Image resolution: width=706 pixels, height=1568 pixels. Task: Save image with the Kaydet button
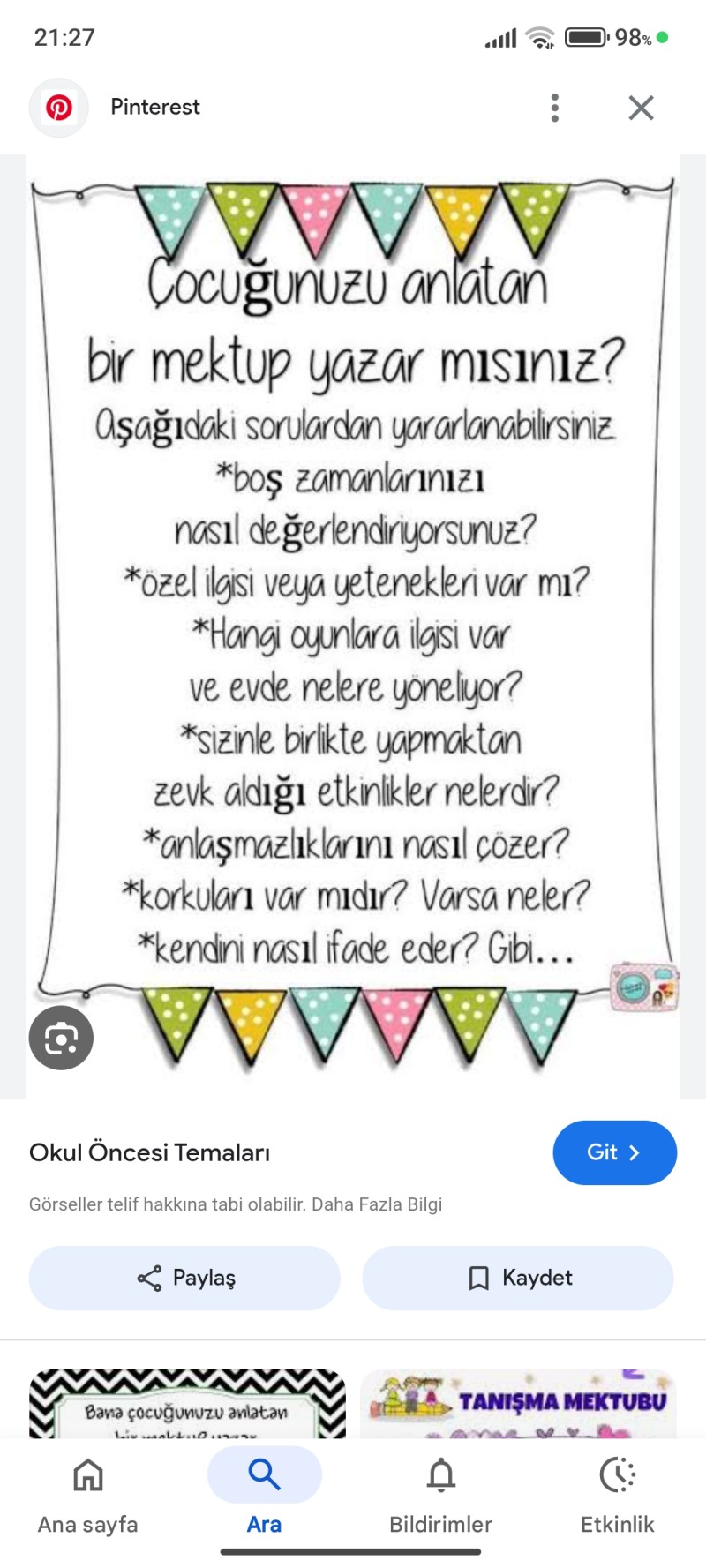(518, 1278)
